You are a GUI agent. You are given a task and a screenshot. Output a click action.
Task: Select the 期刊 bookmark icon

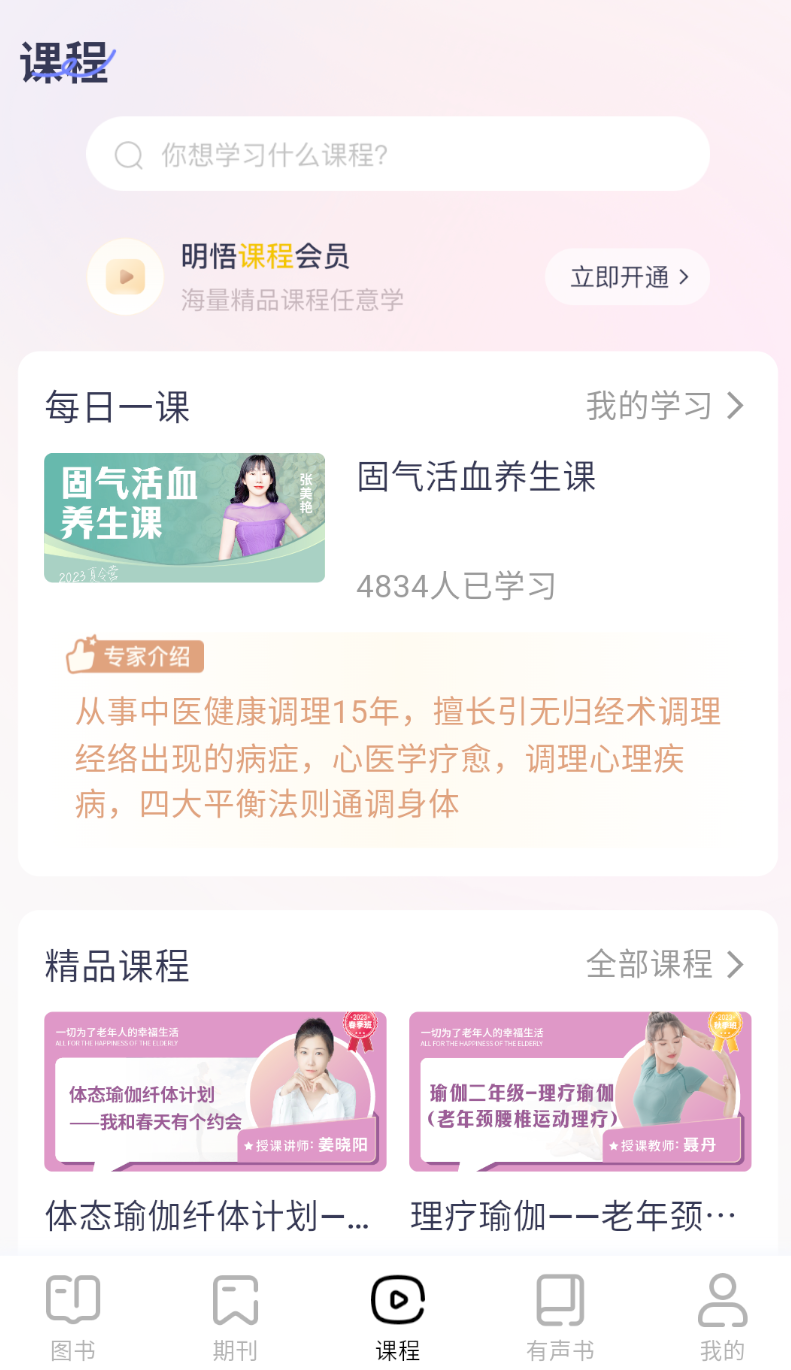coord(235,1298)
